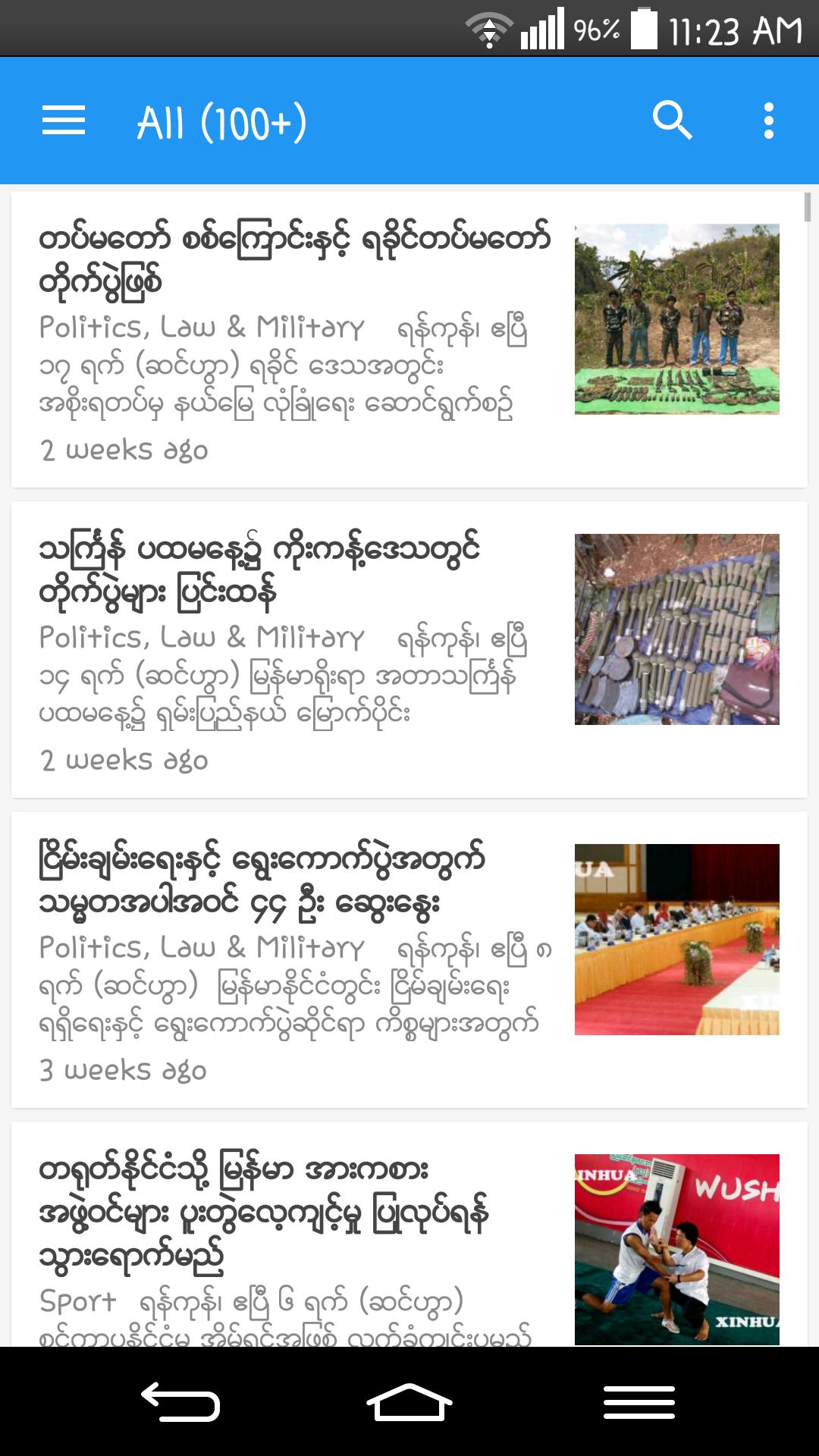The image size is (819, 1456).
Task: Tap the search magnifier icon
Action: pyautogui.click(x=672, y=121)
